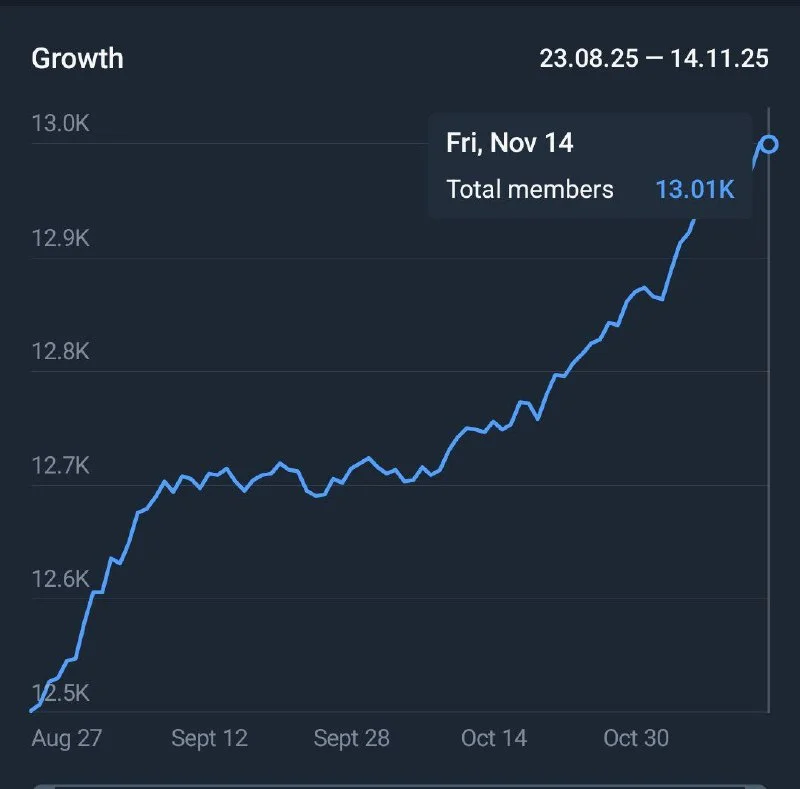Tap the highlighted Nov 14 data point
This screenshot has height=789, width=800.
[769, 145]
